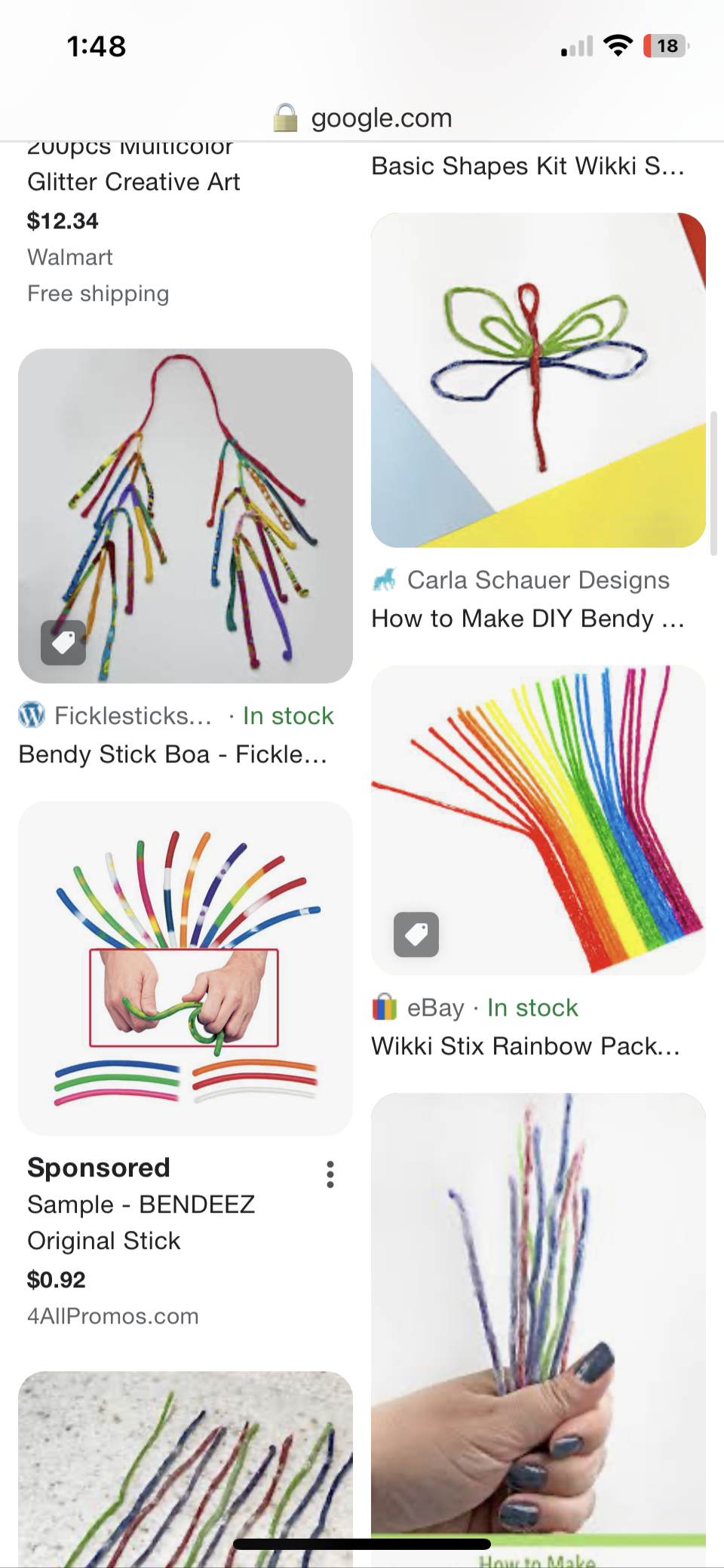Open Carla Schauer Designs dragonfly image
Screen dimensions: 724x1568
[x=538, y=380]
